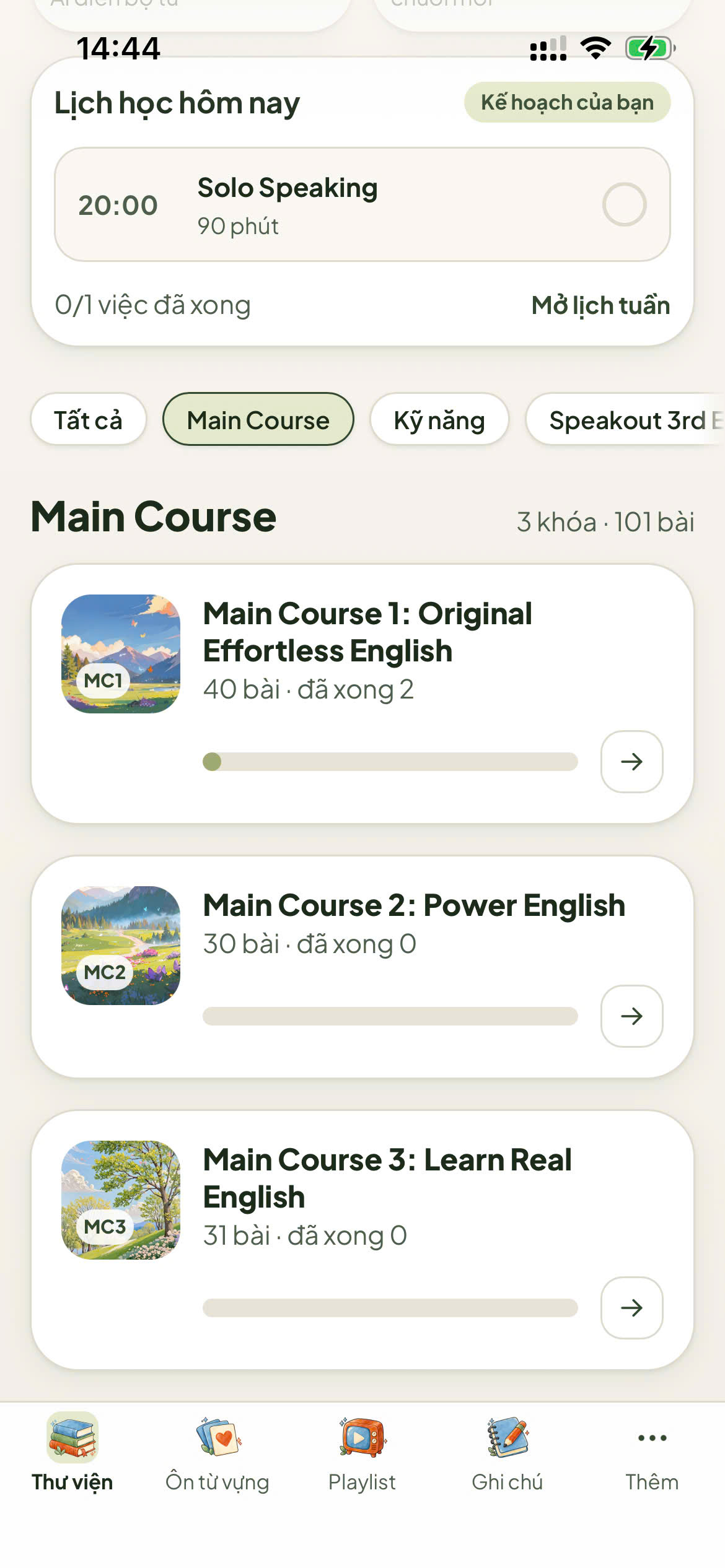Open the Solo Speaking 20:00 session
Image resolution: width=725 pixels, height=1568 pixels.
point(362,204)
